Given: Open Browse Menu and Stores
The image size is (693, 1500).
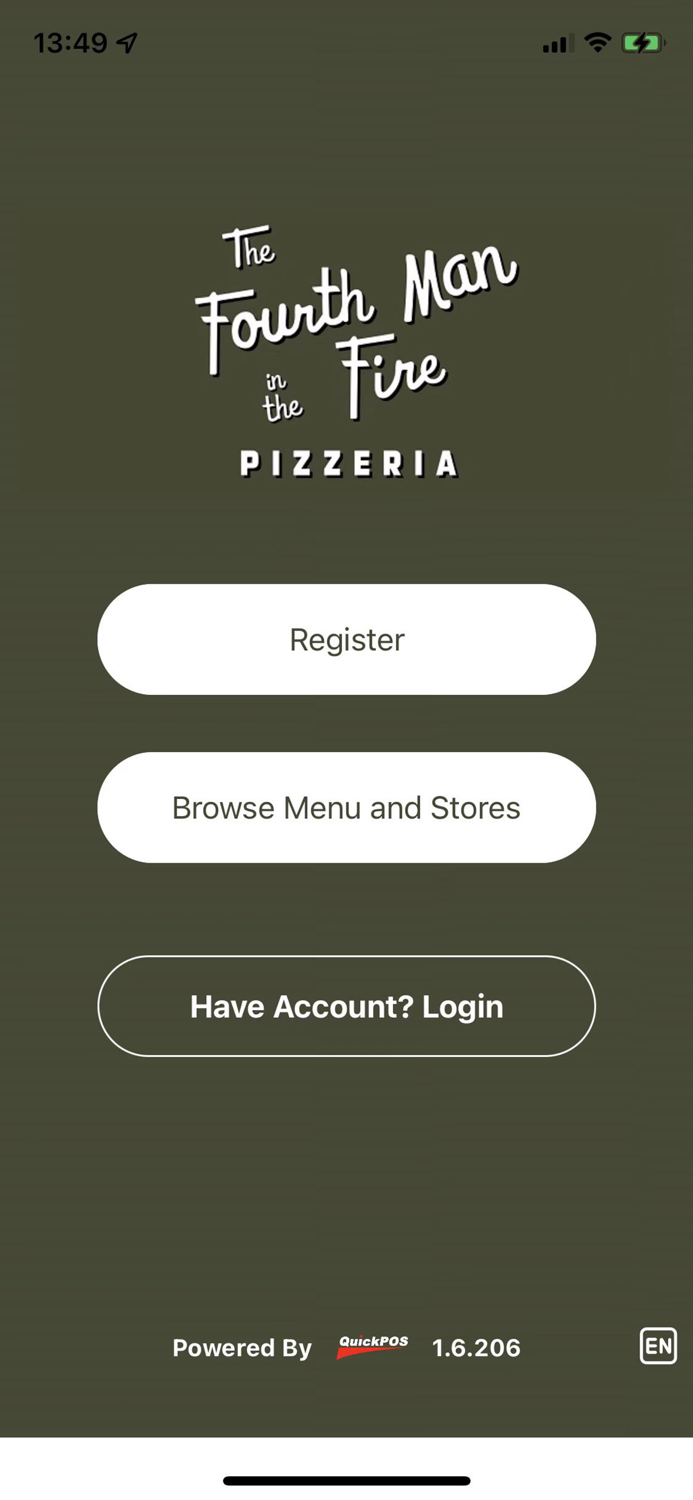Looking at the screenshot, I should [x=346, y=808].
